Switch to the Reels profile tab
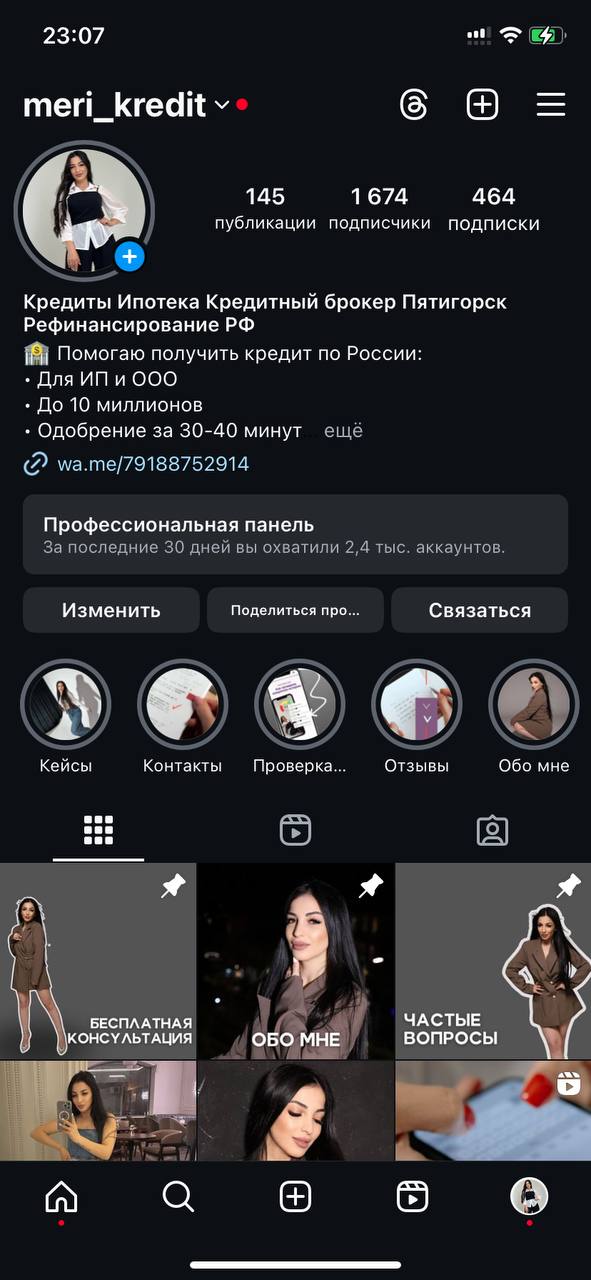 295,830
